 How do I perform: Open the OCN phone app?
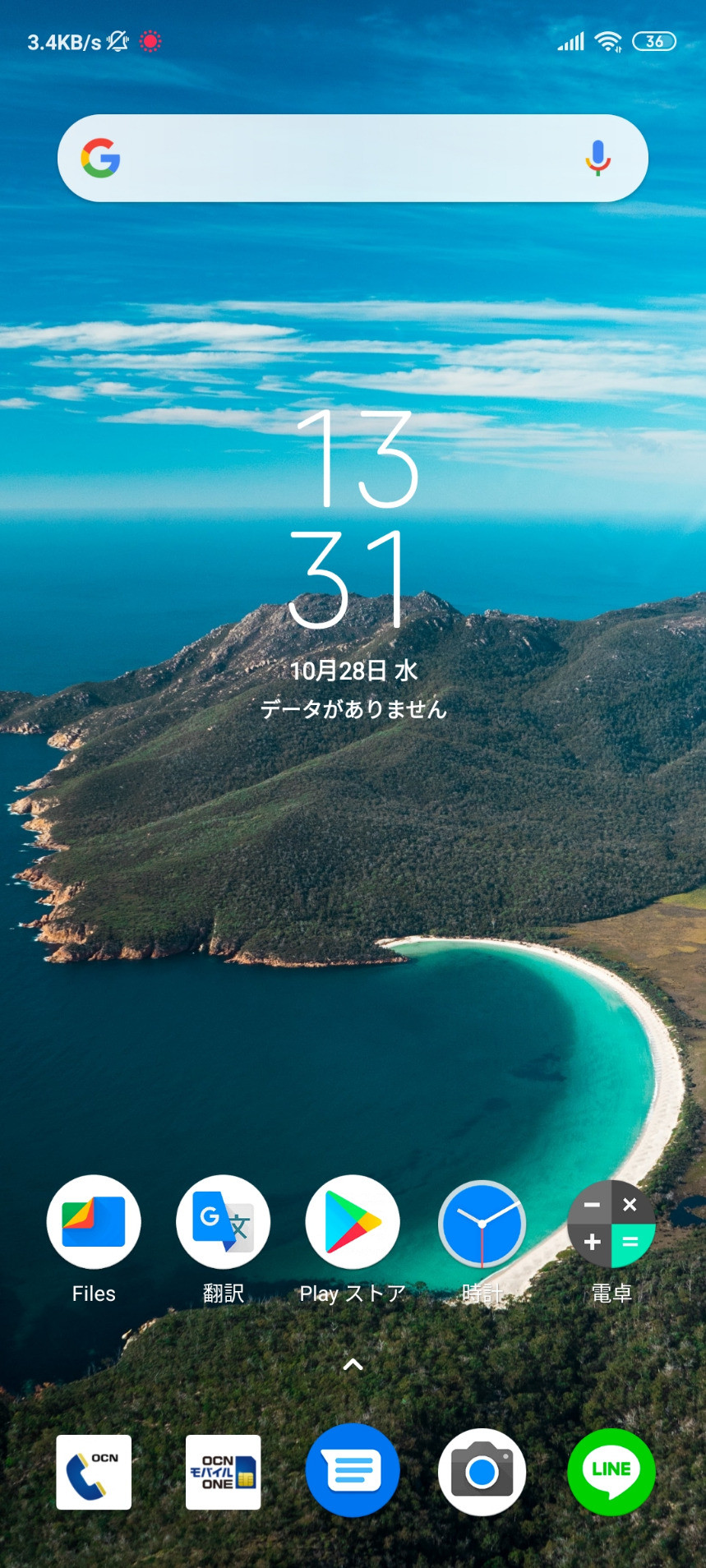click(94, 1472)
